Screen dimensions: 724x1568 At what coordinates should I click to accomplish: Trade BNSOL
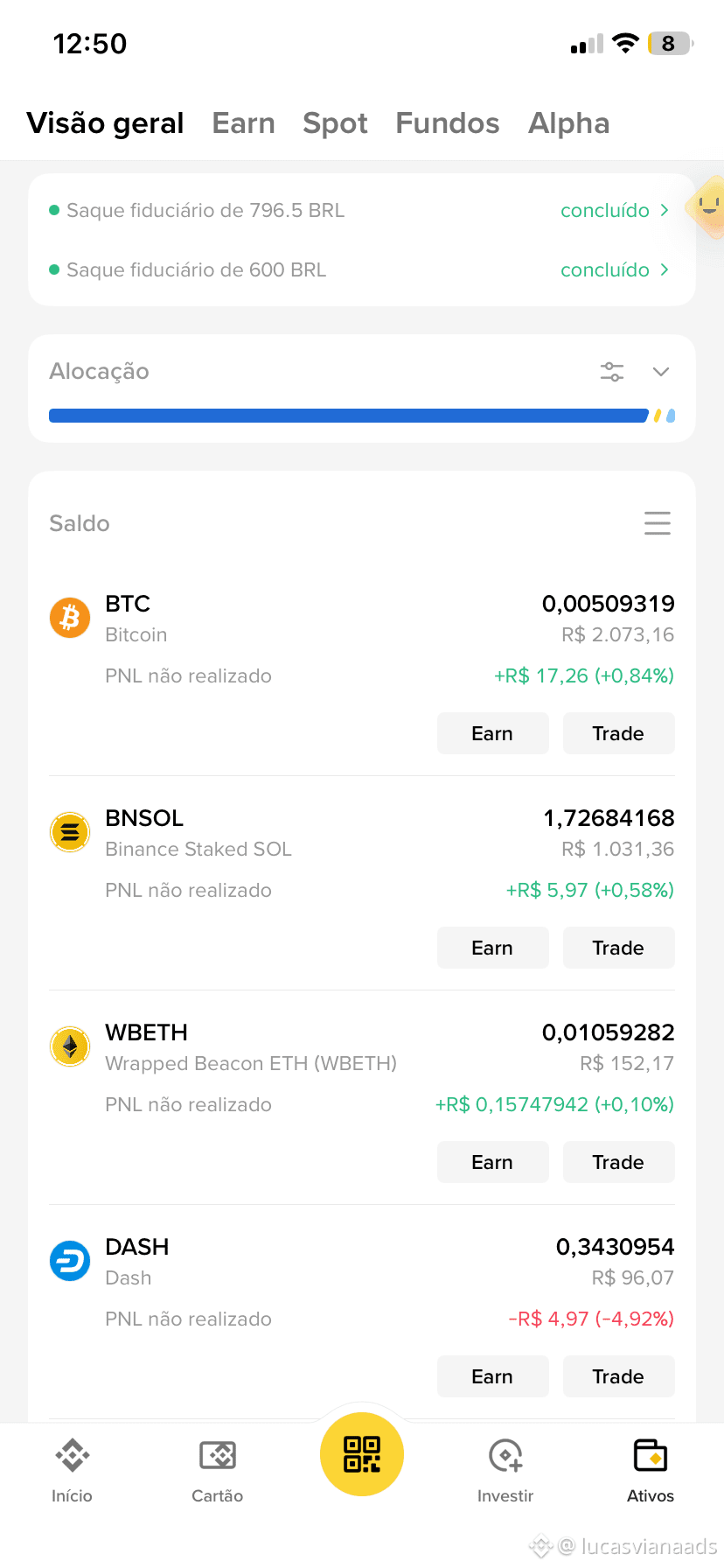click(x=618, y=948)
